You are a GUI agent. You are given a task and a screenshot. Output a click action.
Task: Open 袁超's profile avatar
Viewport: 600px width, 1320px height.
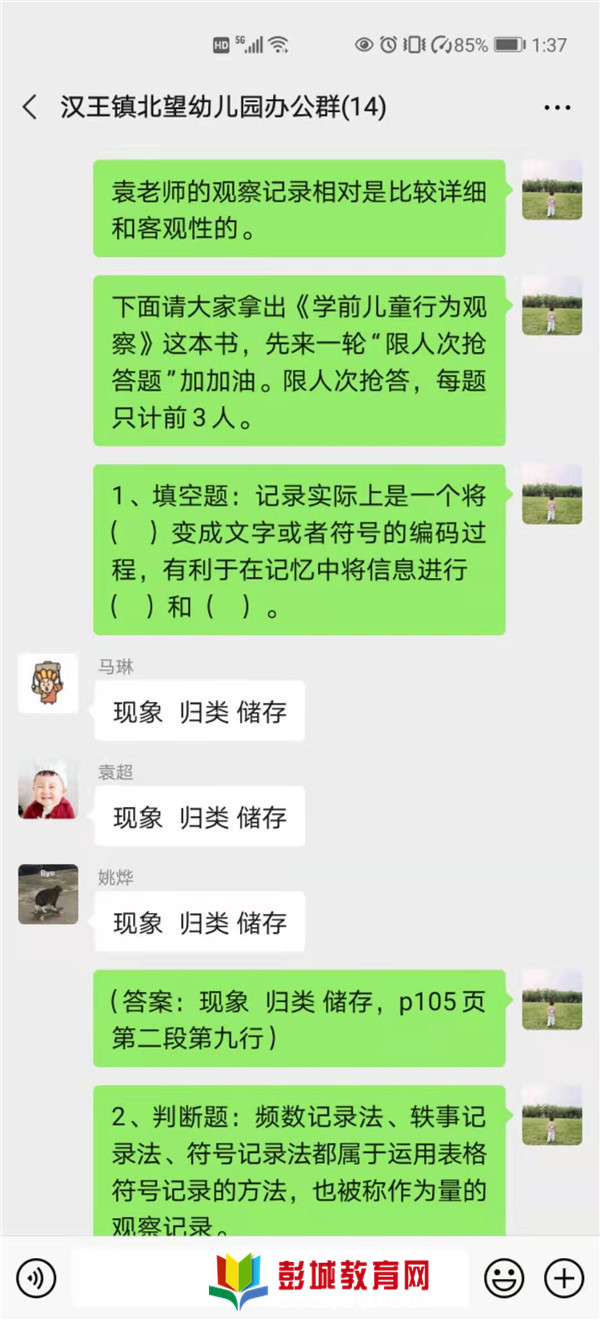coord(47,789)
